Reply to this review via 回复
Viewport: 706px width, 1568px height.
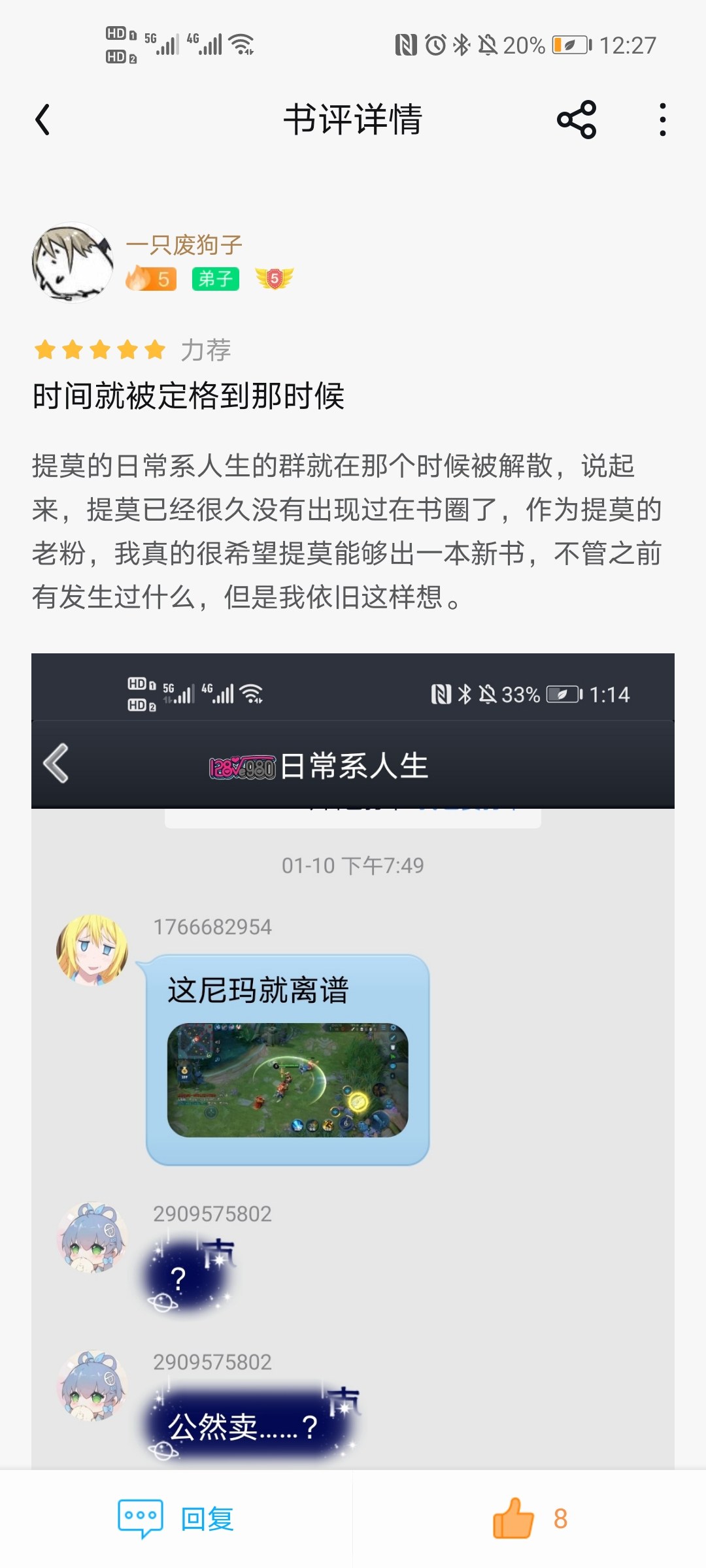click(176, 1518)
